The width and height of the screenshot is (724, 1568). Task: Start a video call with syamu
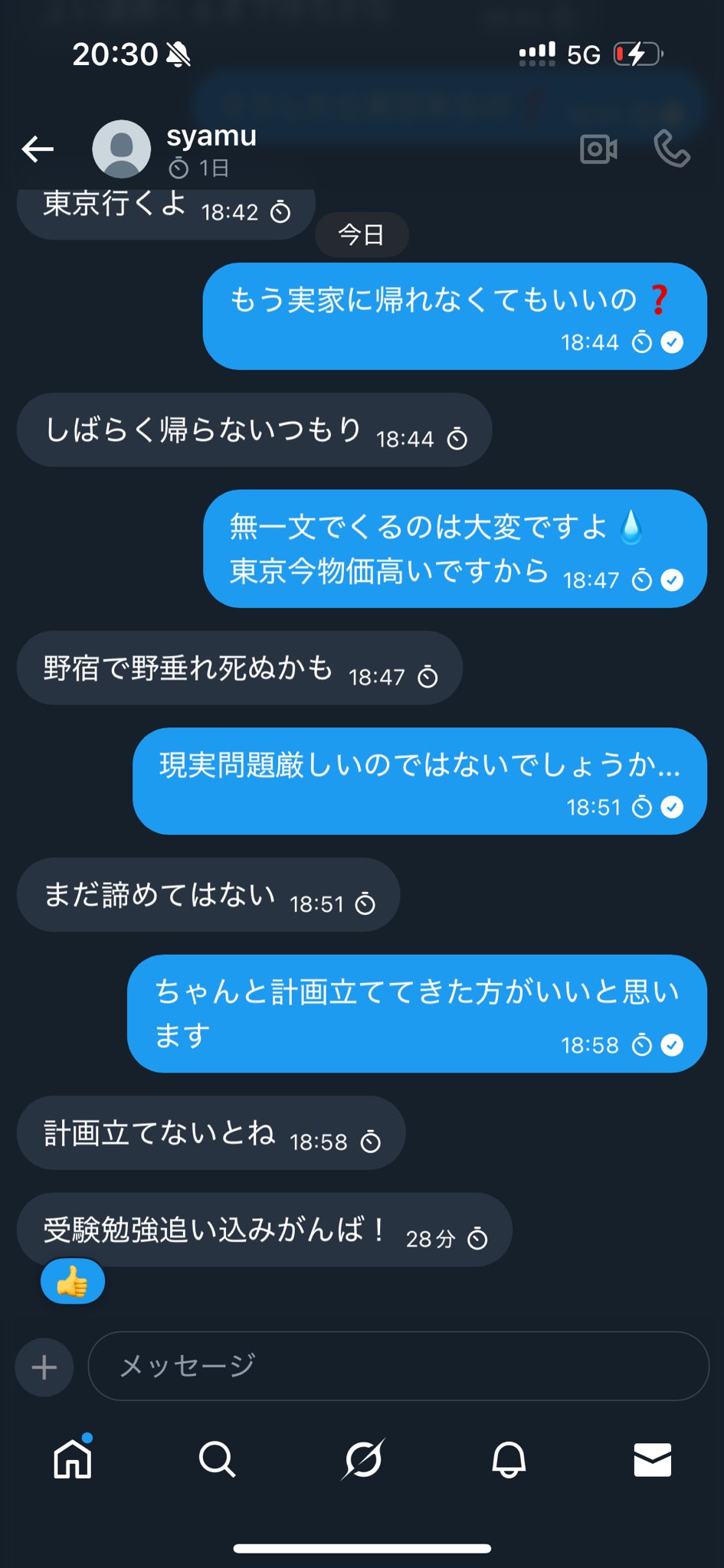point(598,149)
